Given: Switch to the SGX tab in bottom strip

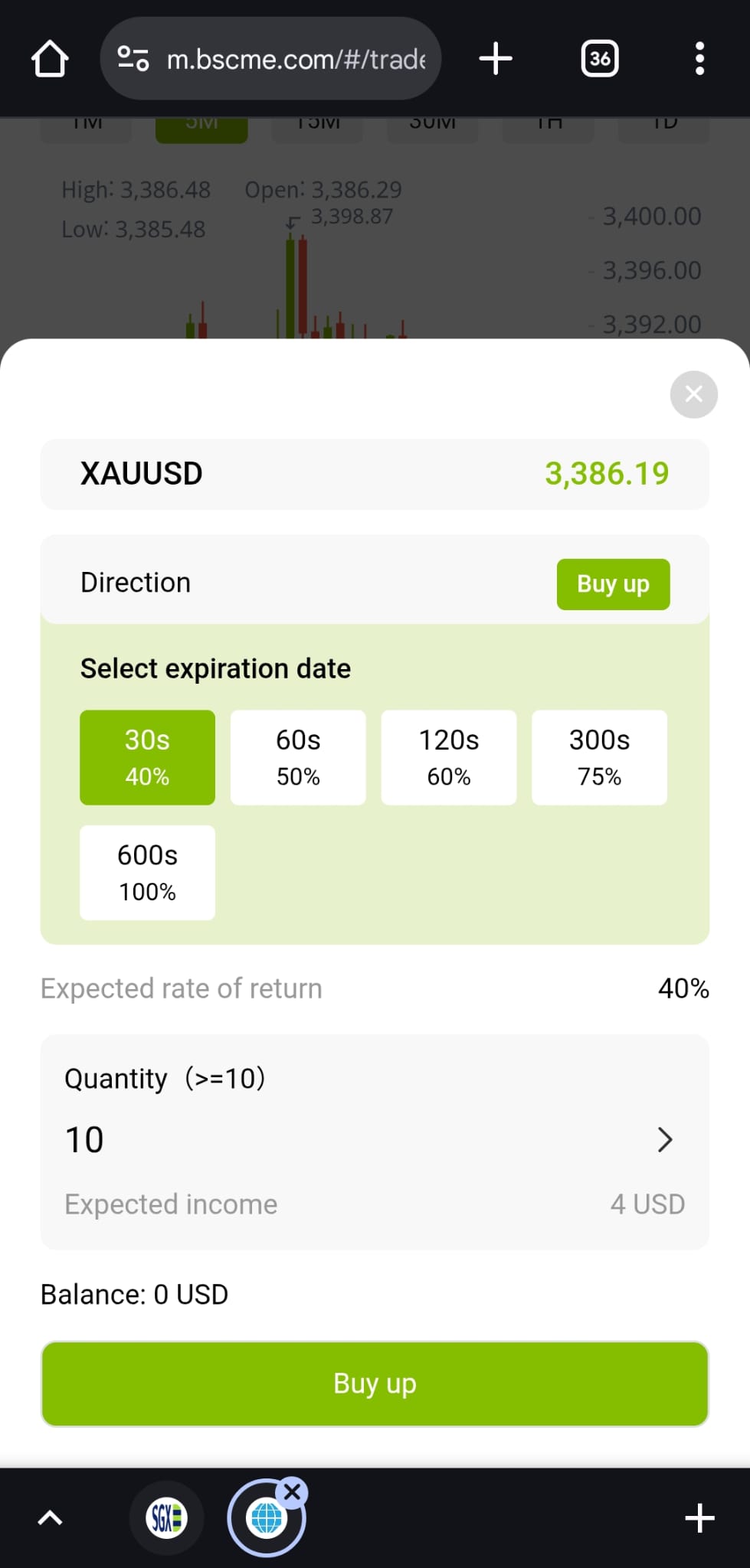Looking at the screenshot, I should point(167,1517).
